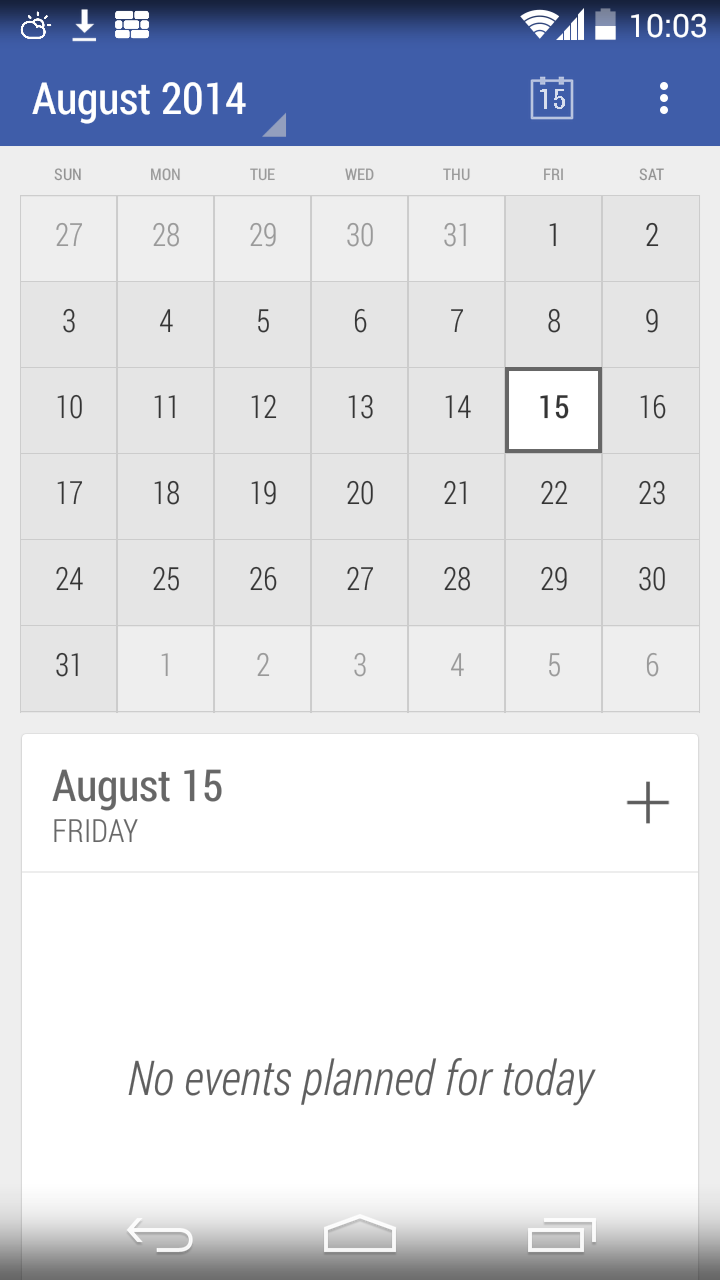This screenshot has height=1280, width=720.
Task: Select August 7 in the calendar
Action: [x=457, y=322]
